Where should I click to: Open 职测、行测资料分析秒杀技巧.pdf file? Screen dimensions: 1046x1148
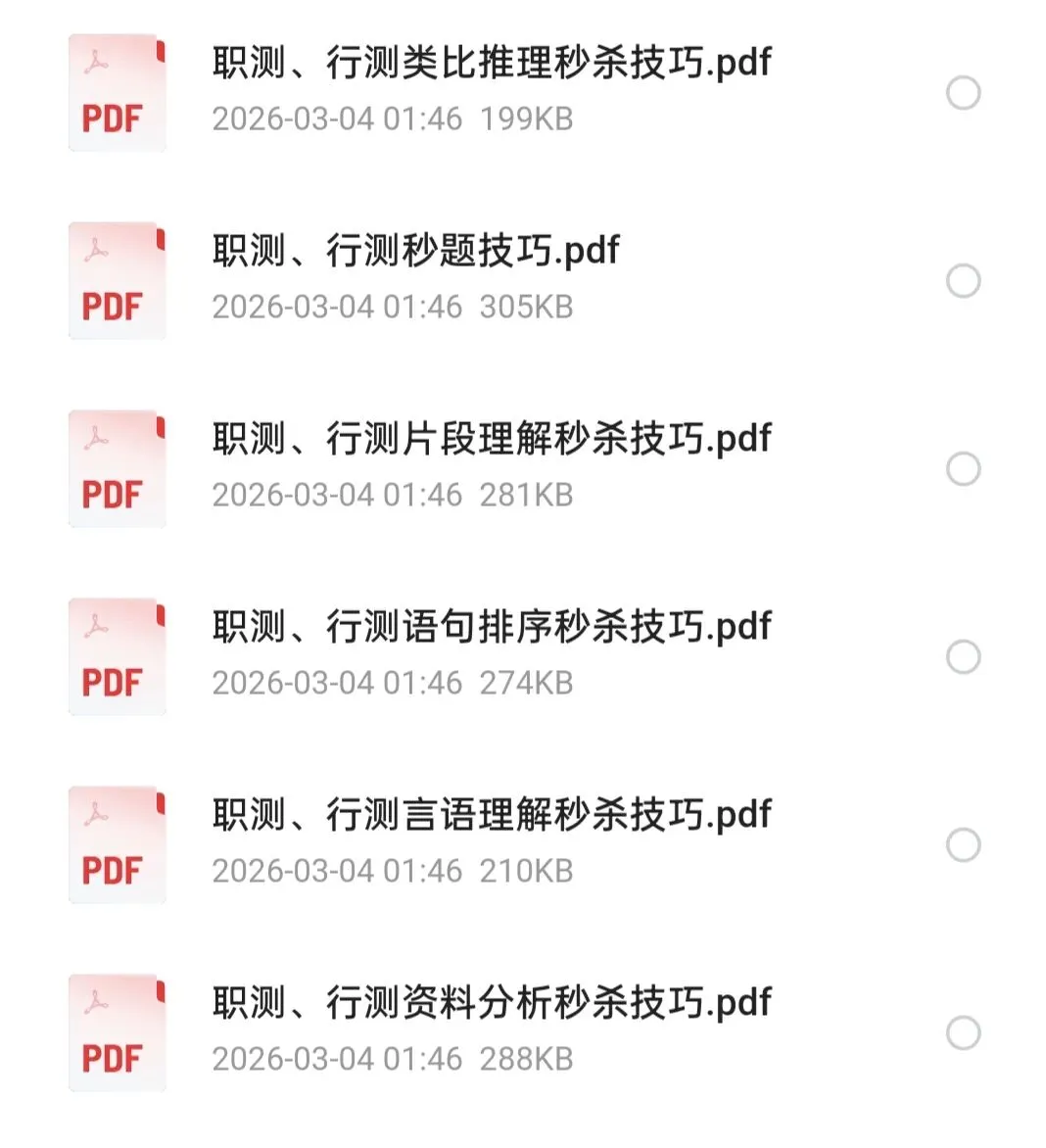tap(492, 1005)
